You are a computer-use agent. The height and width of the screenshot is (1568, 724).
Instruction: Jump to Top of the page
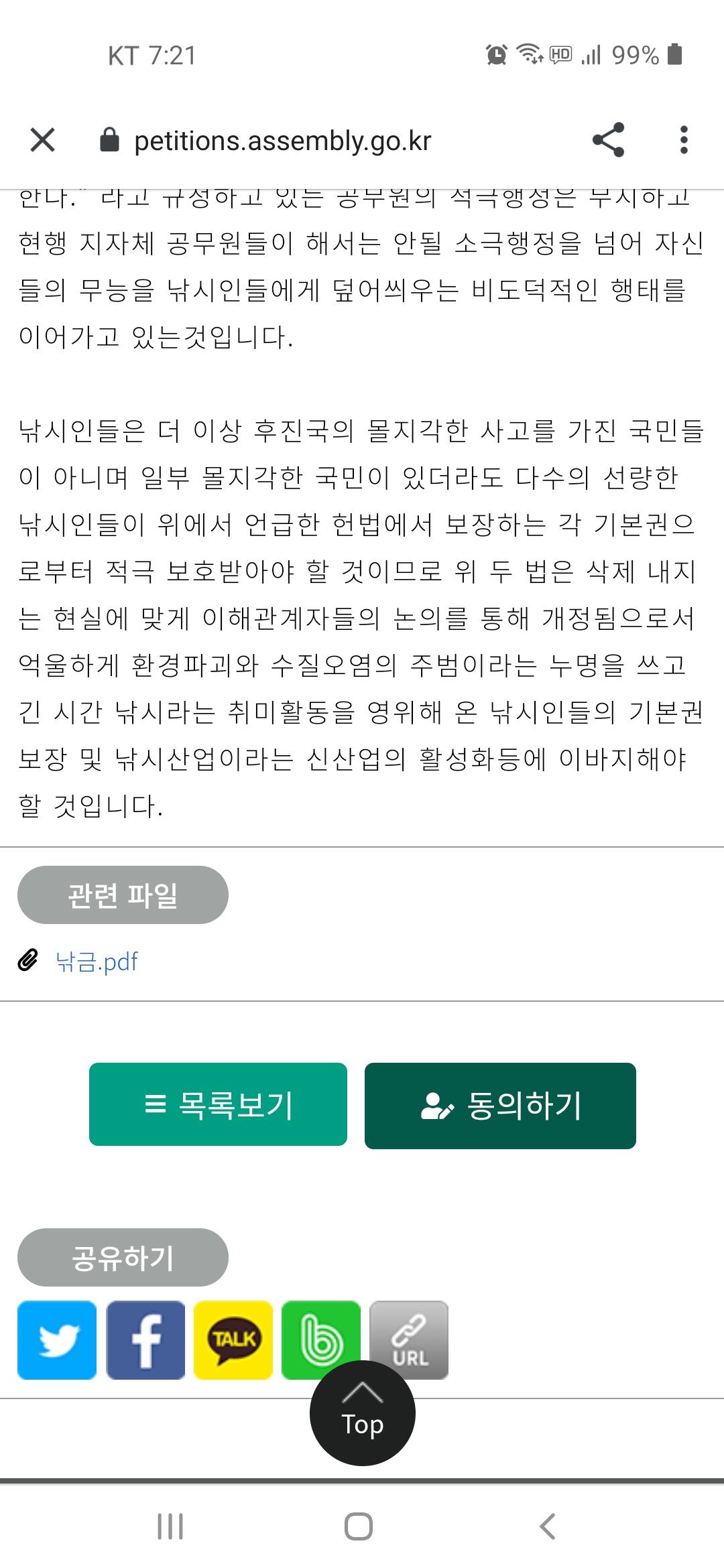click(x=363, y=1413)
